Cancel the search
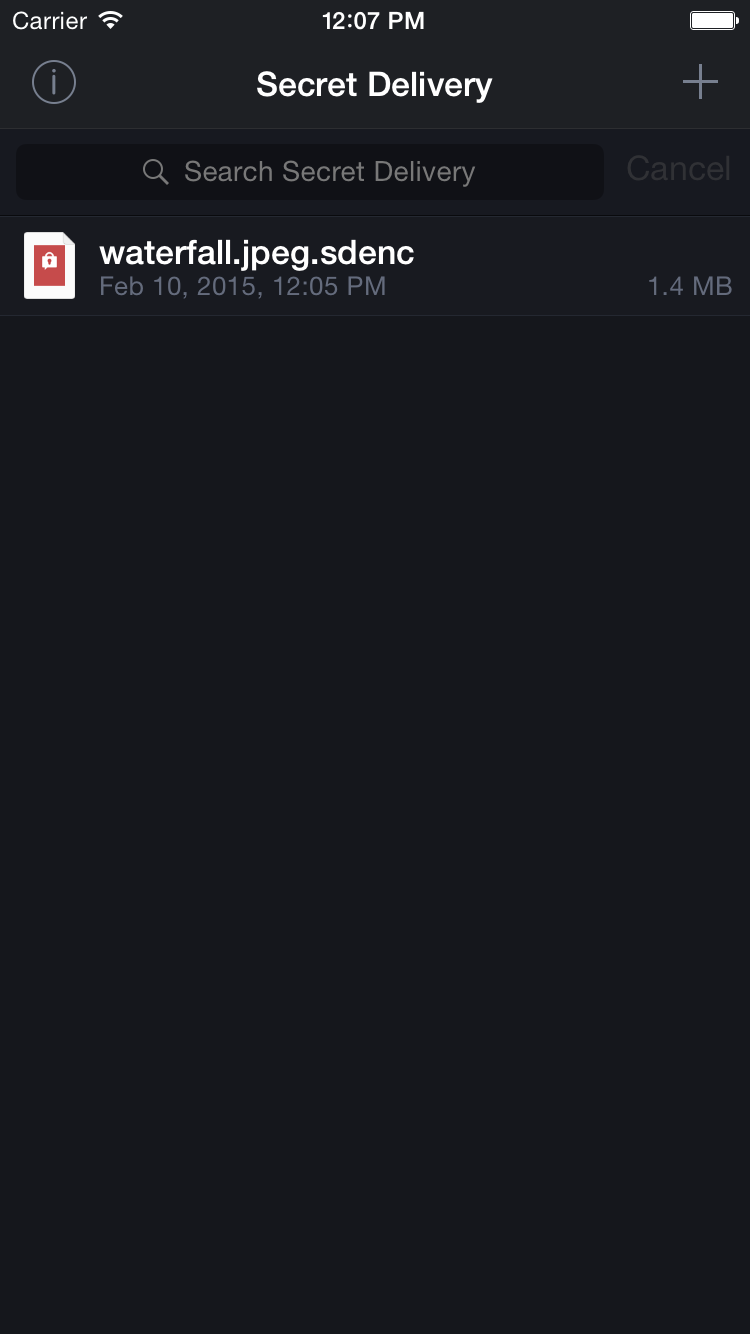This screenshot has height=1334, width=750. click(678, 169)
